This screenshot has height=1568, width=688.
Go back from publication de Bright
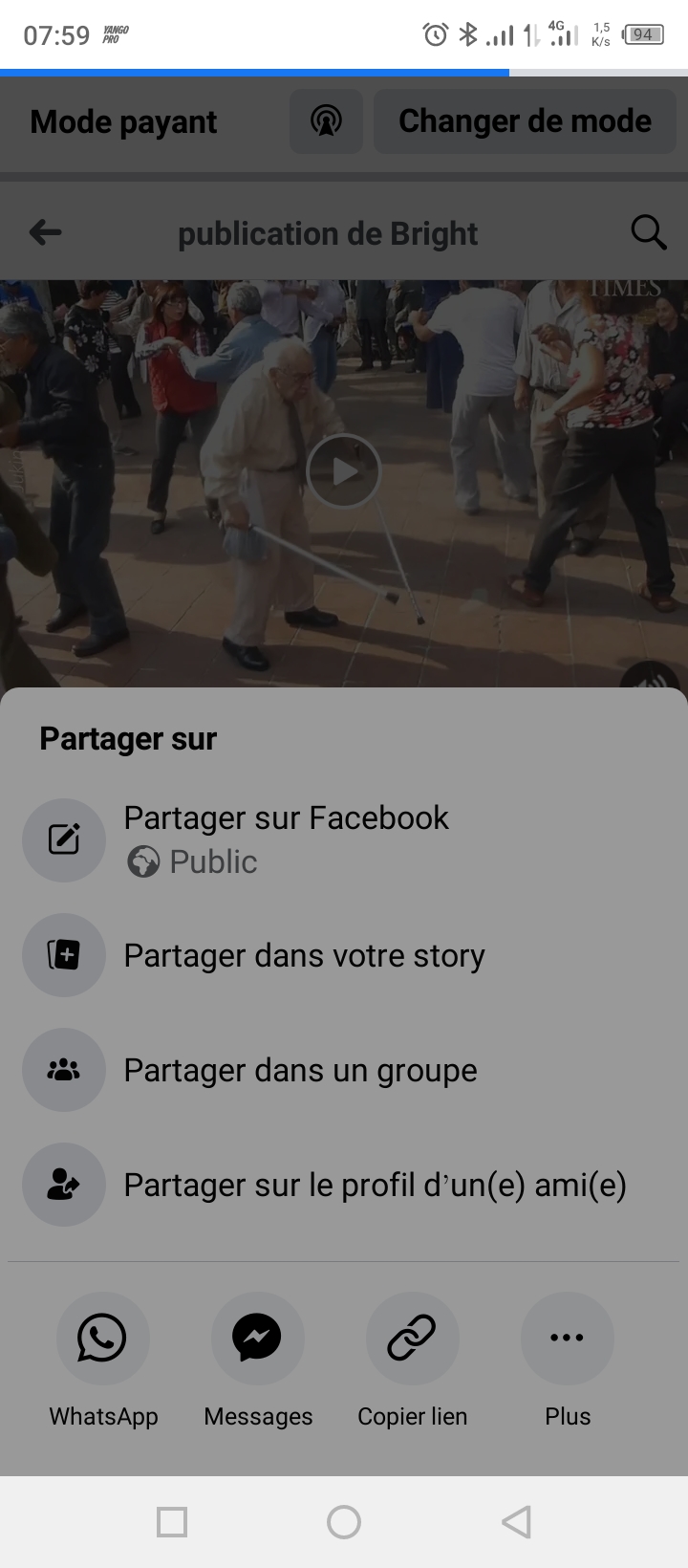click(x=45, y=232)
